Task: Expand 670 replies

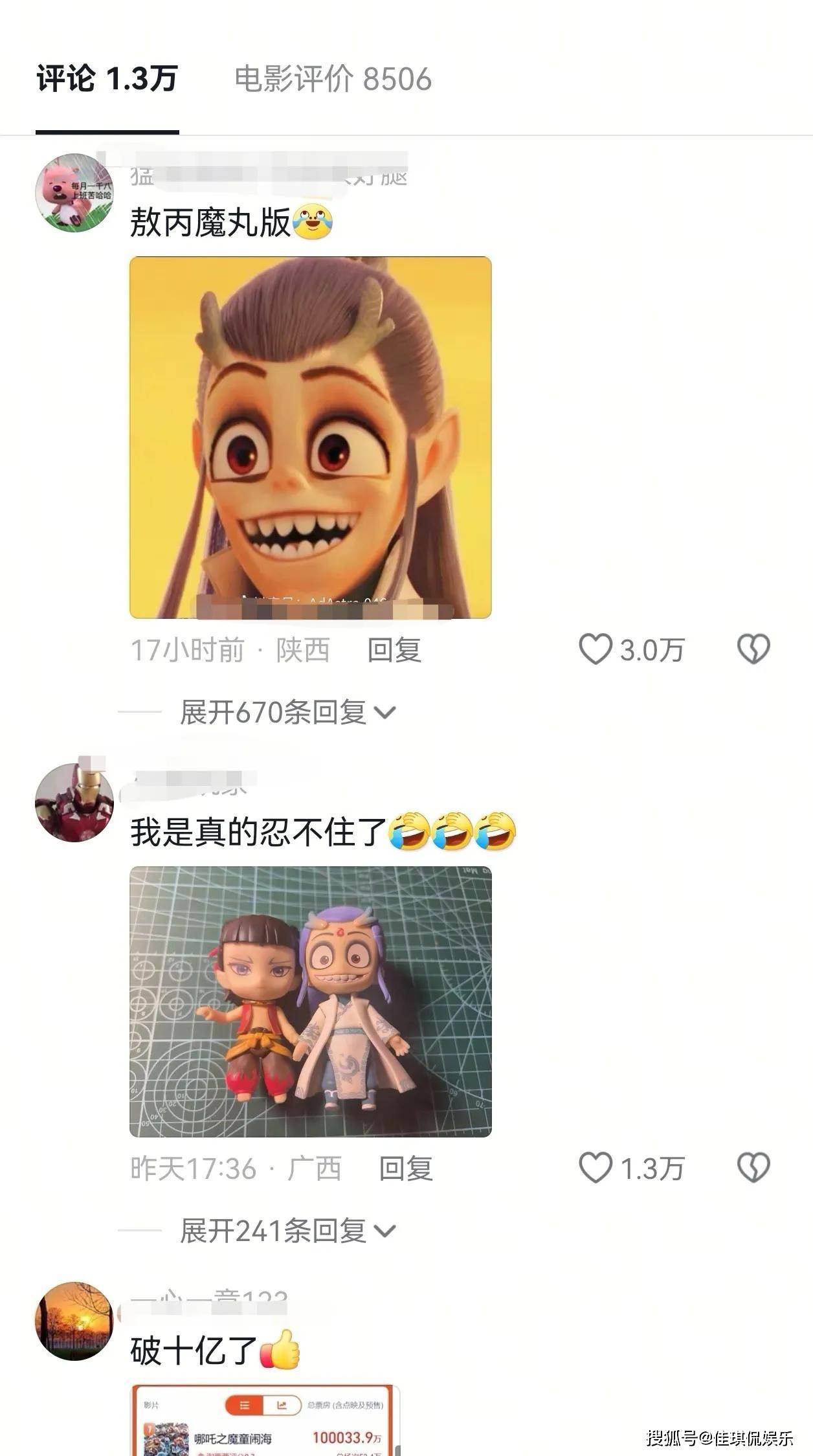Action: 287,713
